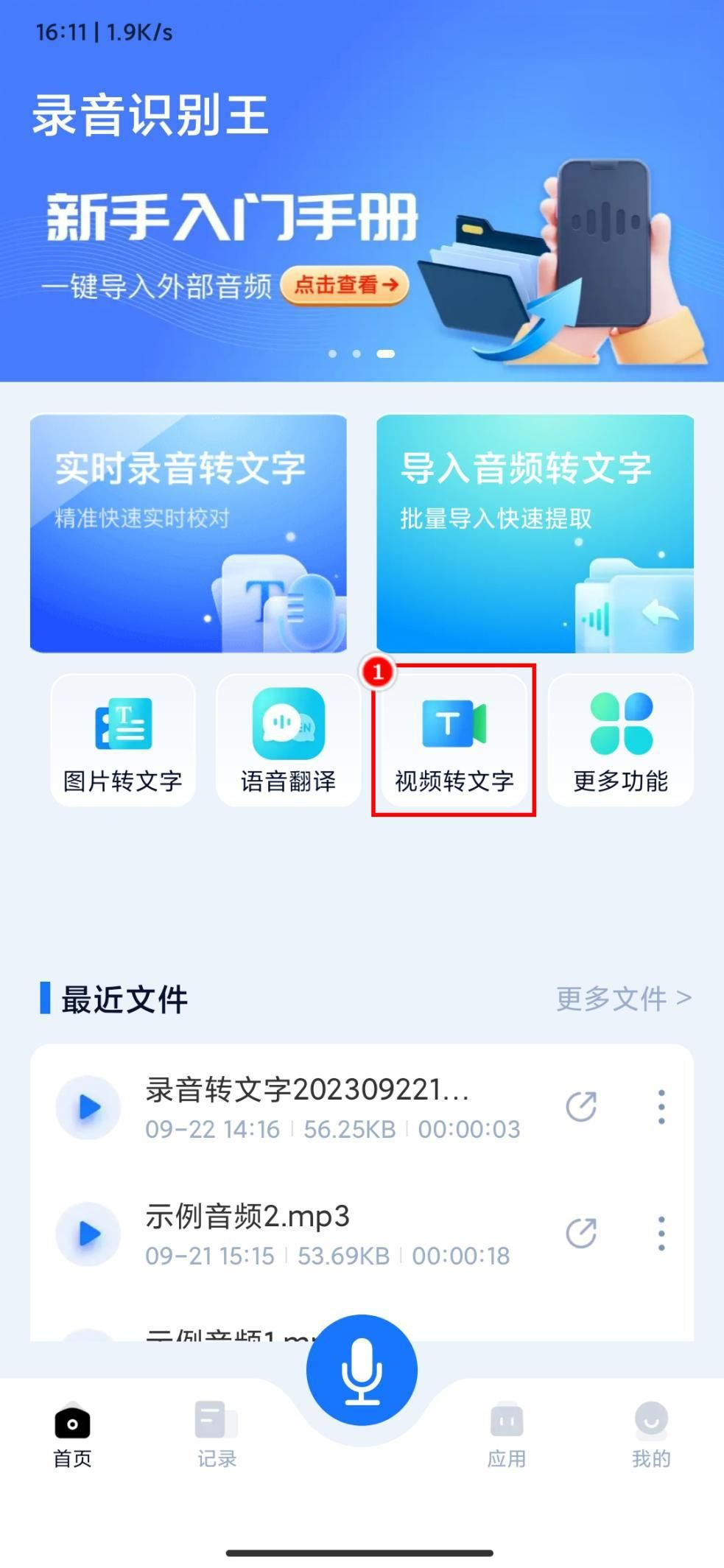Share 示例音频2.mp3 file
The height and width of the screenshot is (1568, 724).
point(581,1234)
